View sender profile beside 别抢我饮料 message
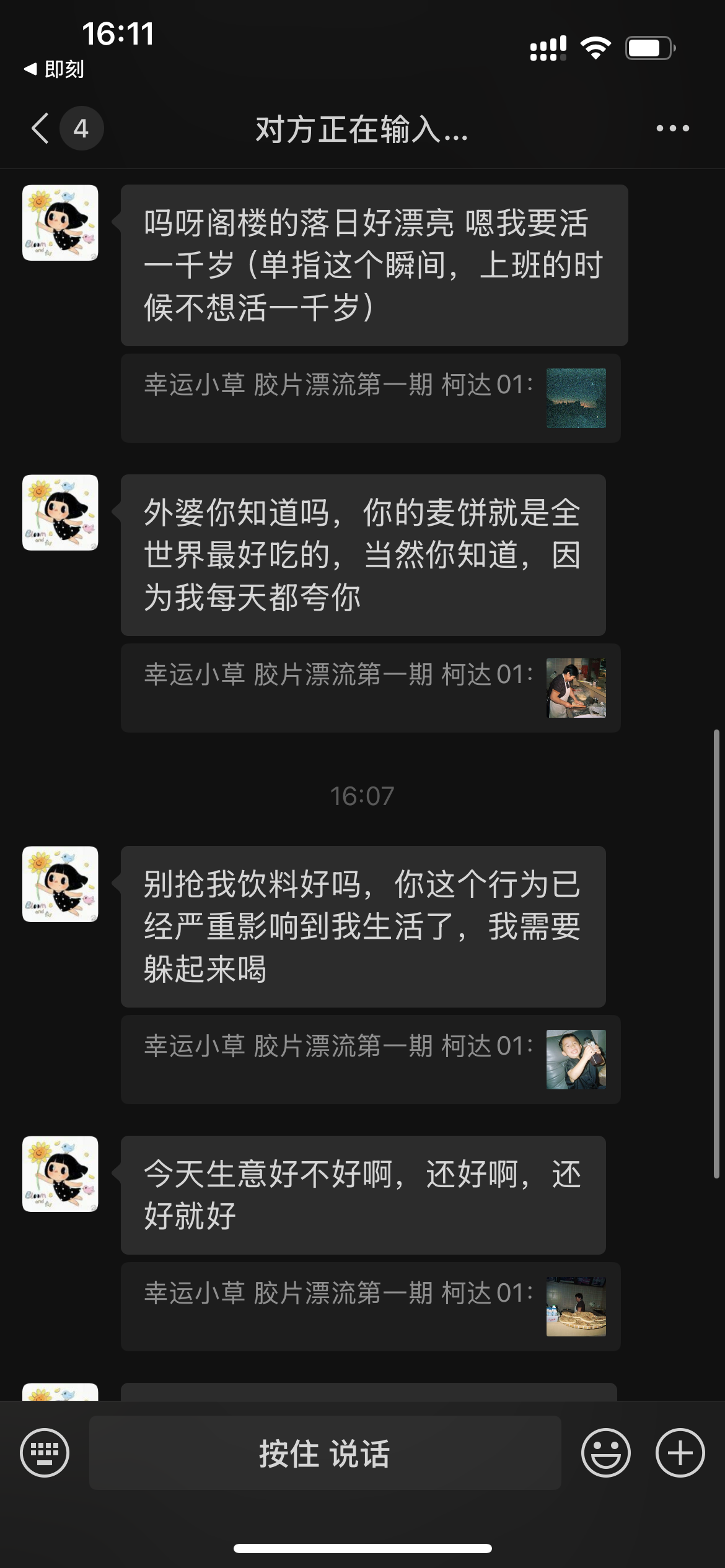Viewport: 725px width, 1568px height. [x=60, y=884]
